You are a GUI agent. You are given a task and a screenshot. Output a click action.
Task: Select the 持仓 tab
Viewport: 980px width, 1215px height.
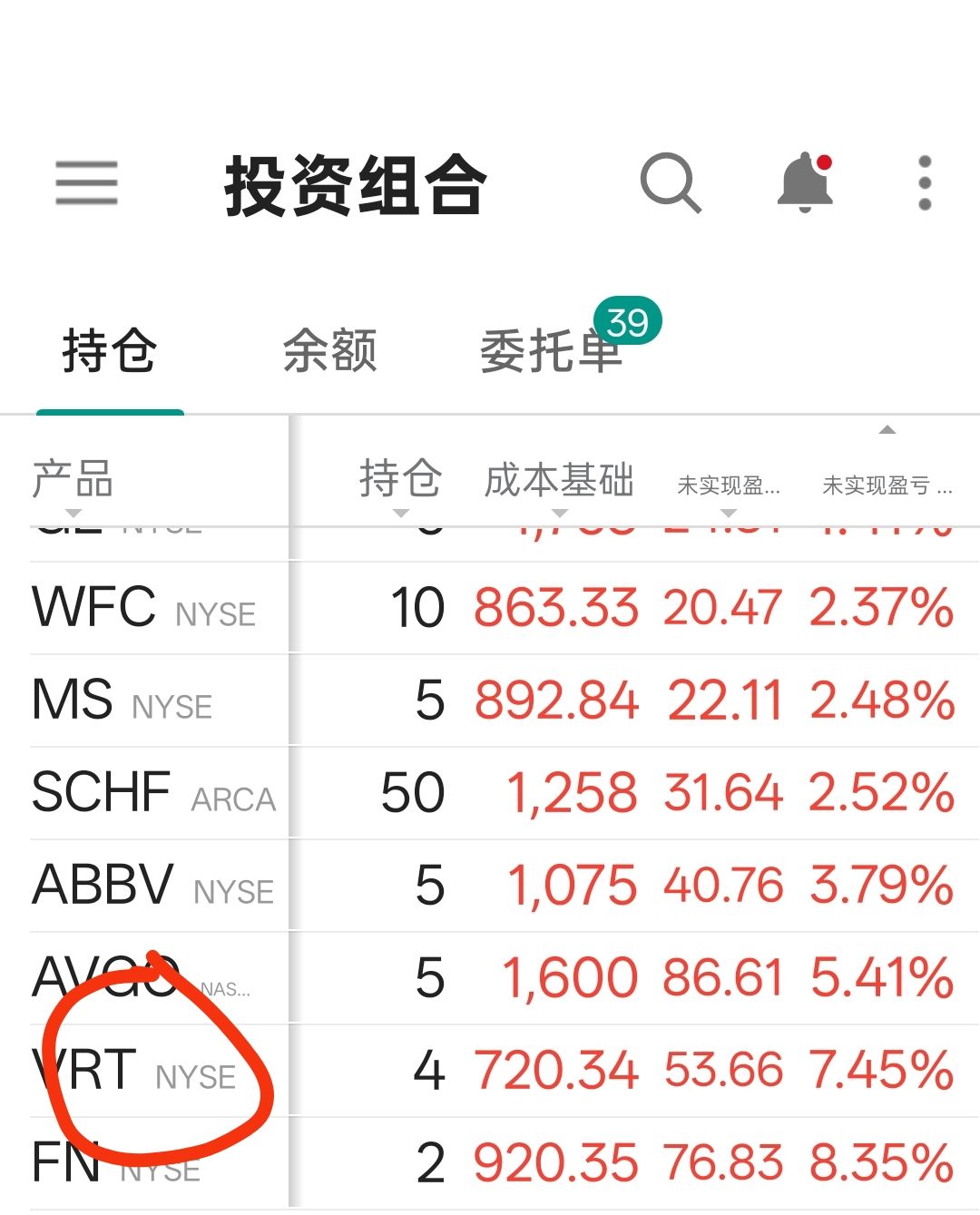(110, 352)
